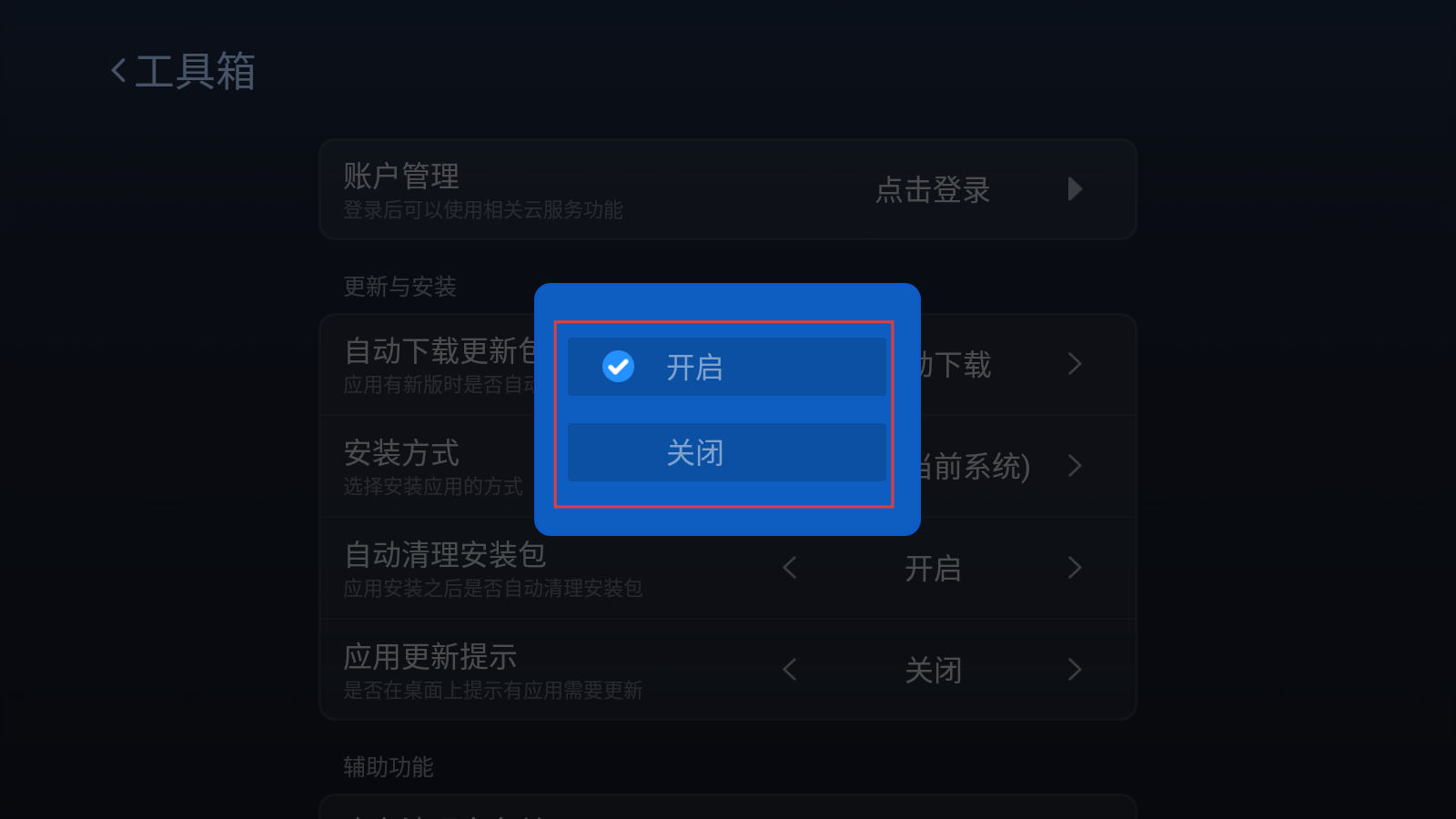The height and width of the screenshot is (819, 1456).
Task: Open 账户管理 to log in
Action: (x=933, y=189)
